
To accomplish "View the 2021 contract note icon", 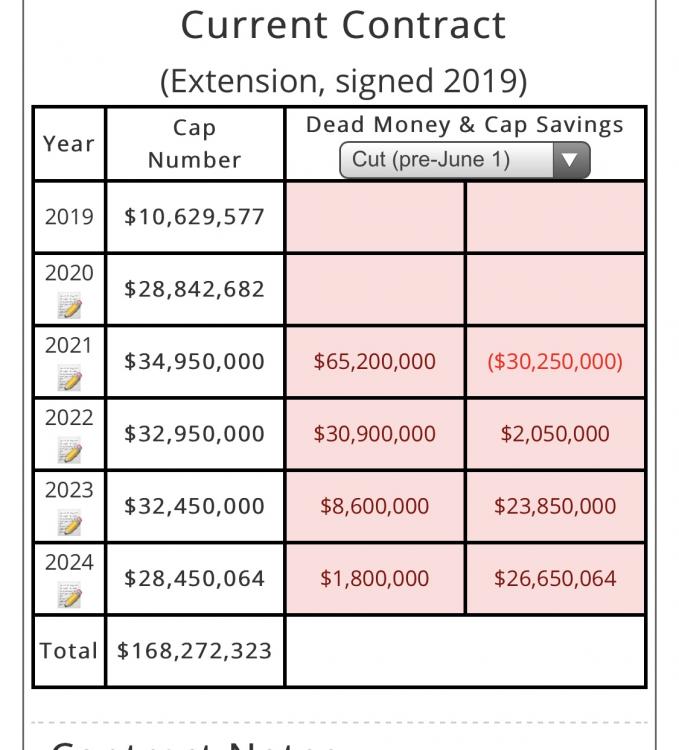I will pos(69,378).
